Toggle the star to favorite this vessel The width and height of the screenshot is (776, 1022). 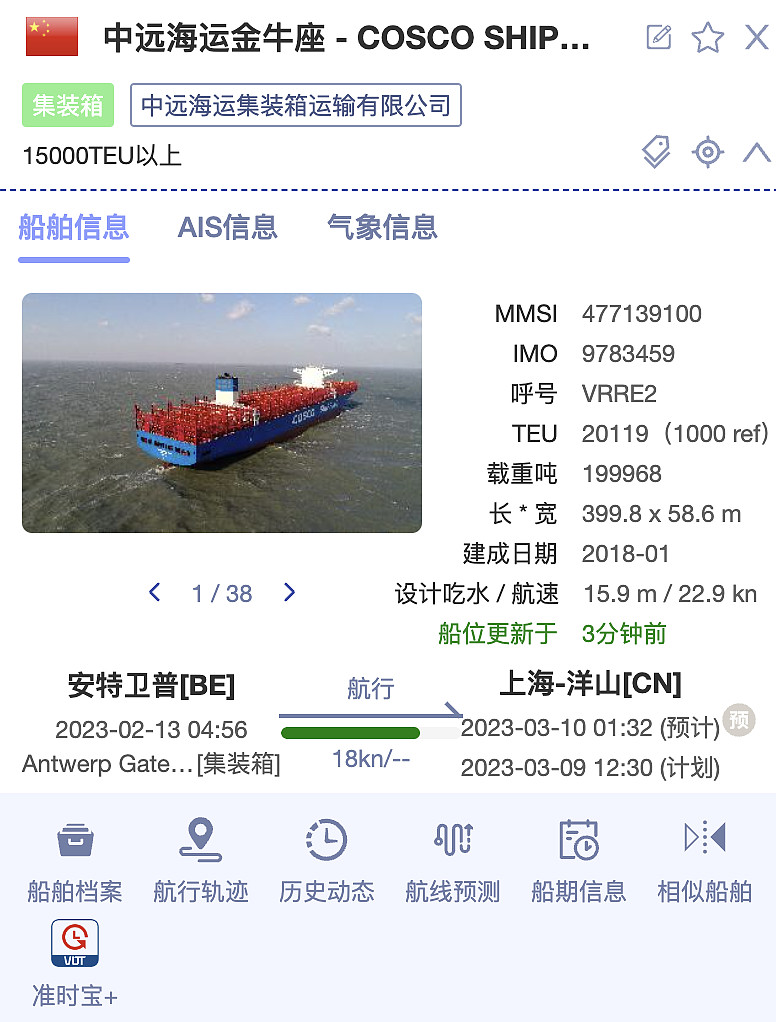click(709, 37)
